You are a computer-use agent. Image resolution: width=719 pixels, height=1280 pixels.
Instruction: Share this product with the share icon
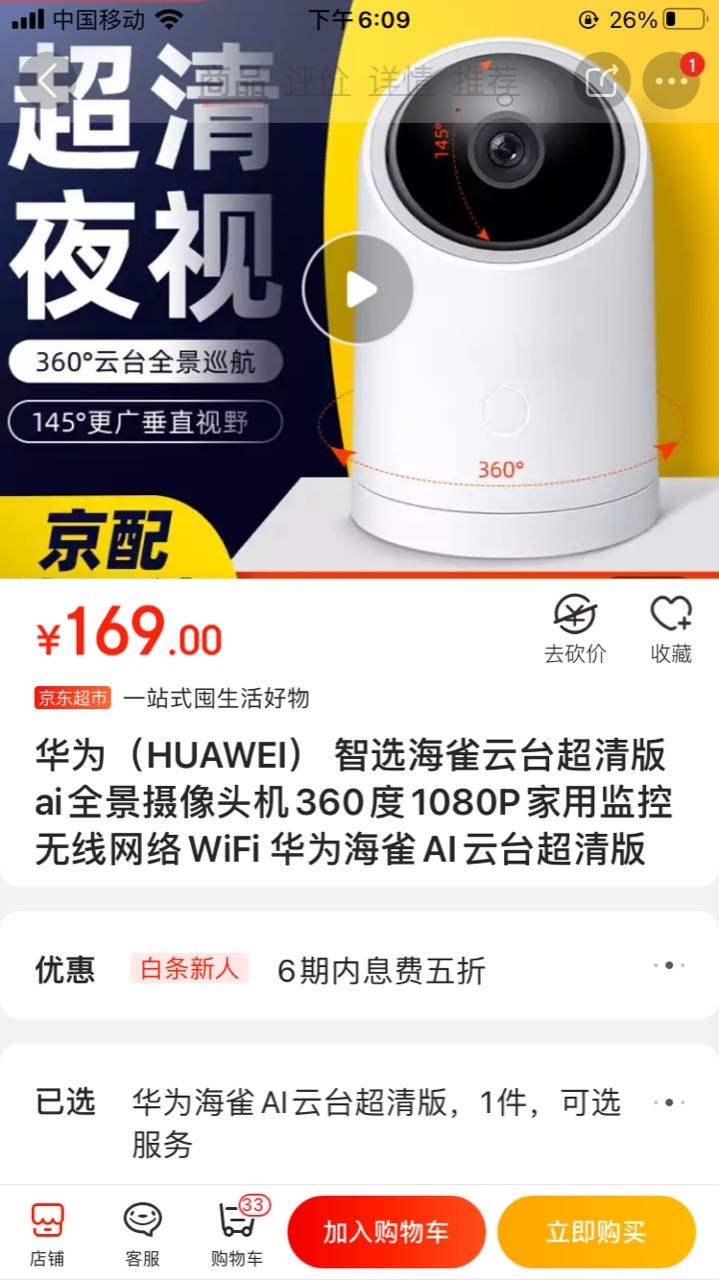click(601, 80)
